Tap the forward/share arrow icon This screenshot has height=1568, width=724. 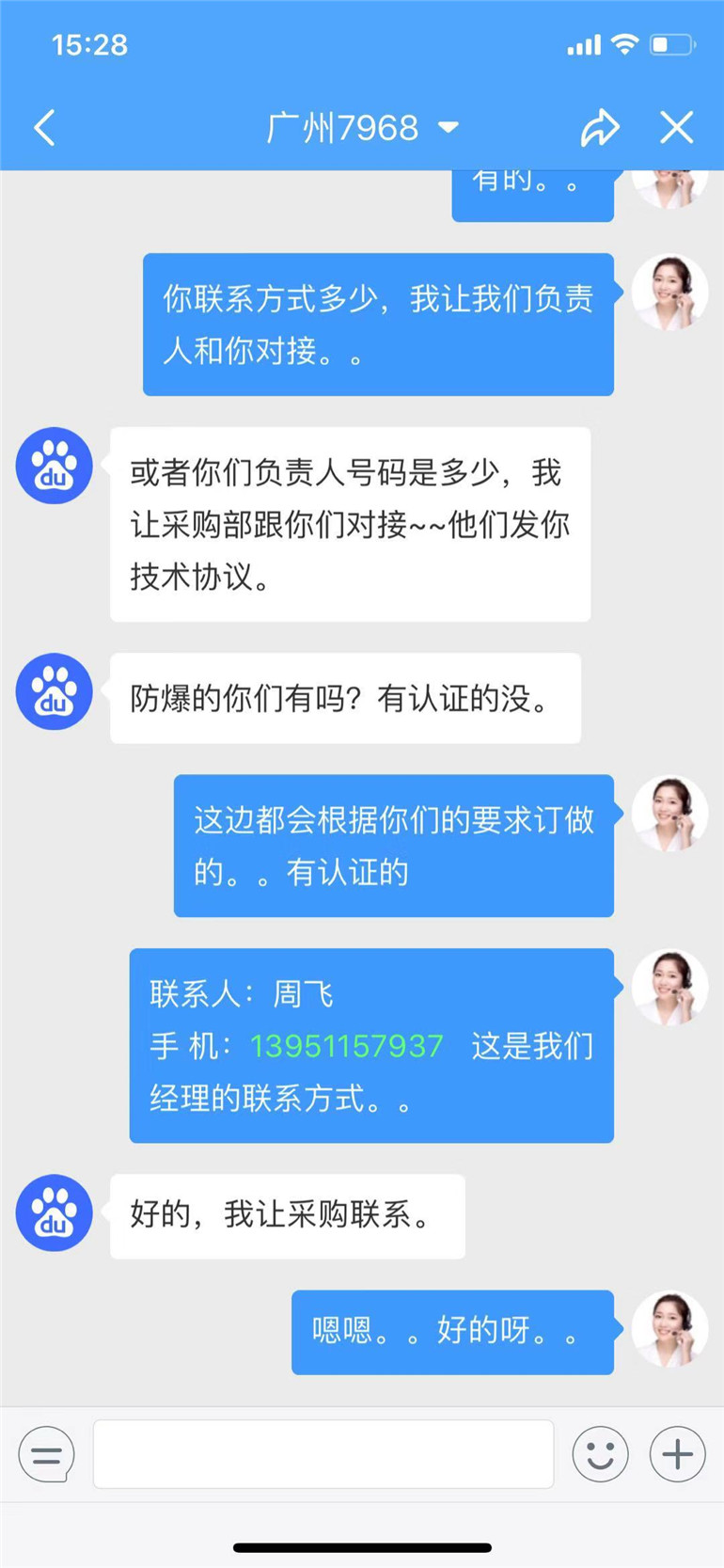[601, 127]
